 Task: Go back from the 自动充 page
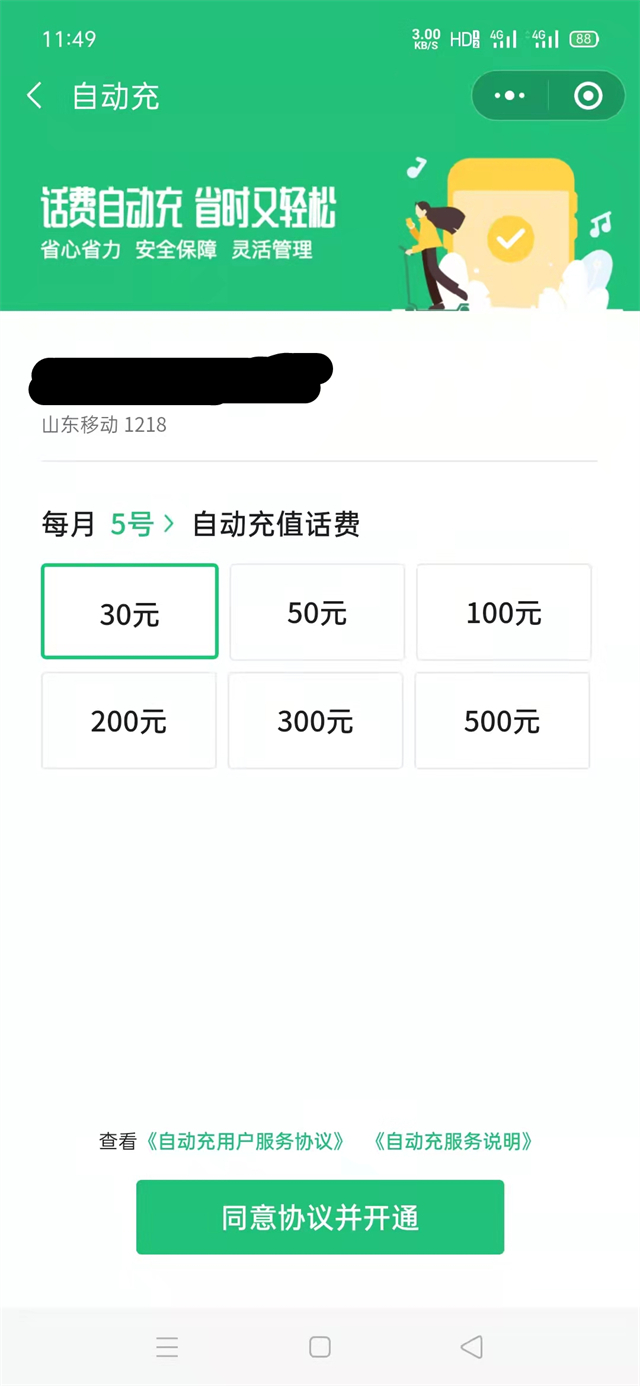[x=35, y=96]
